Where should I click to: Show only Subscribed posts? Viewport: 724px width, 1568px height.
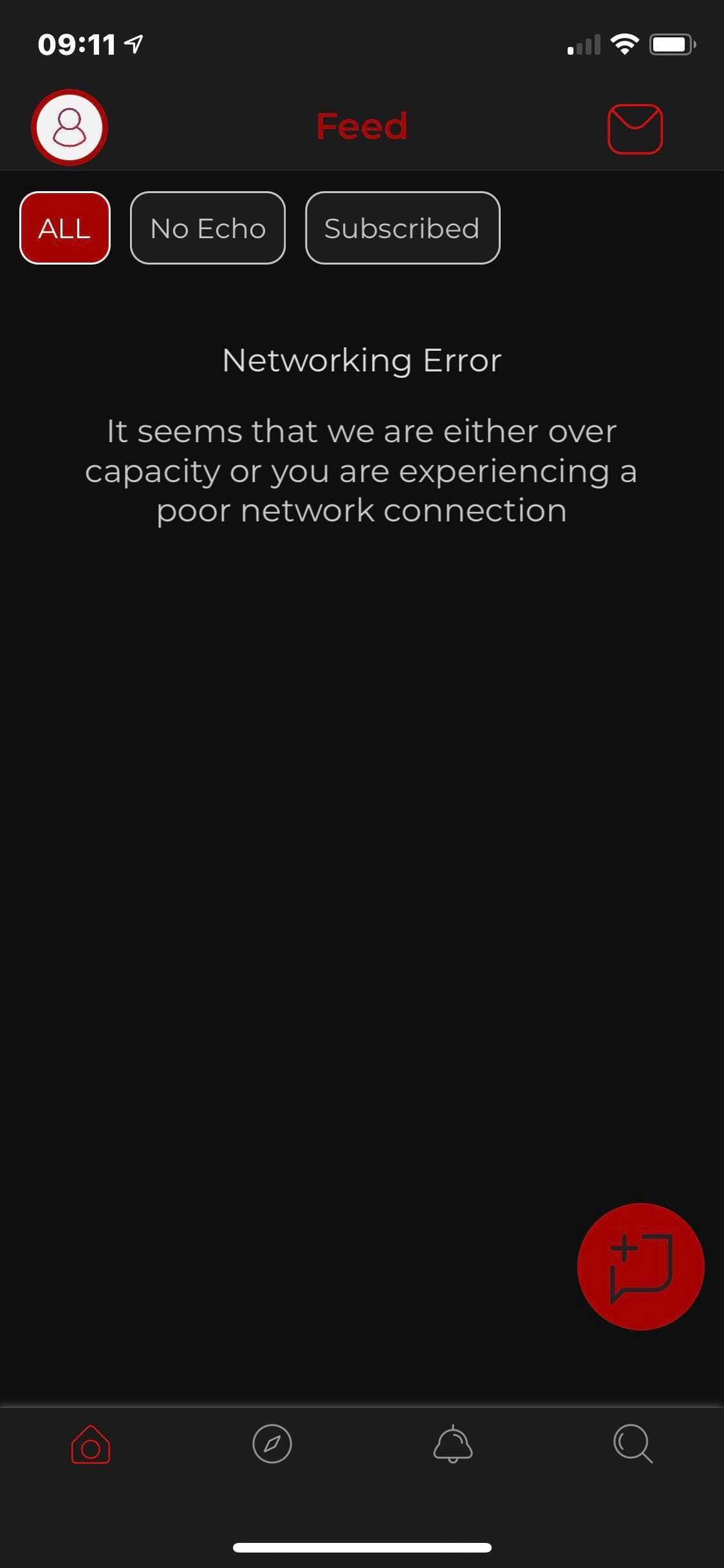[402, 228]
